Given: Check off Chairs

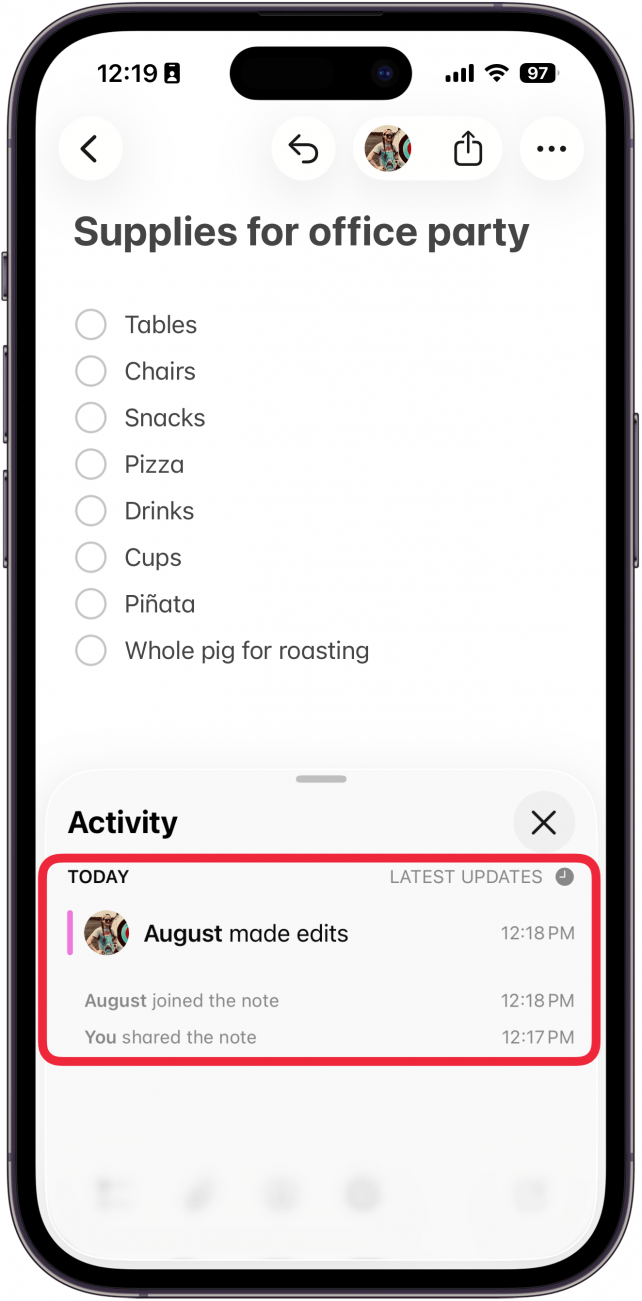Looking at the screenshot, I should pos(91,371).
